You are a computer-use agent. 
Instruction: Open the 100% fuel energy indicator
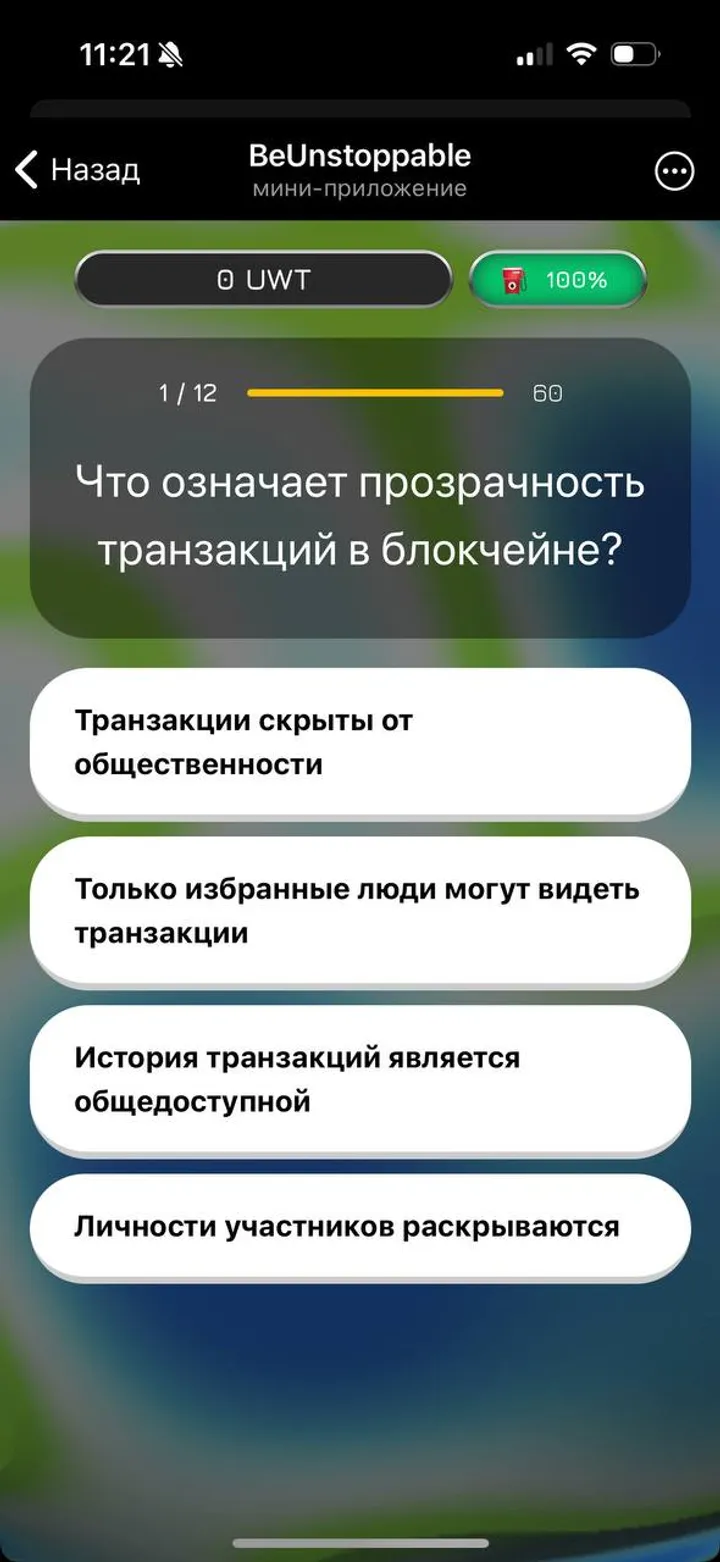[x=558, y=280]
